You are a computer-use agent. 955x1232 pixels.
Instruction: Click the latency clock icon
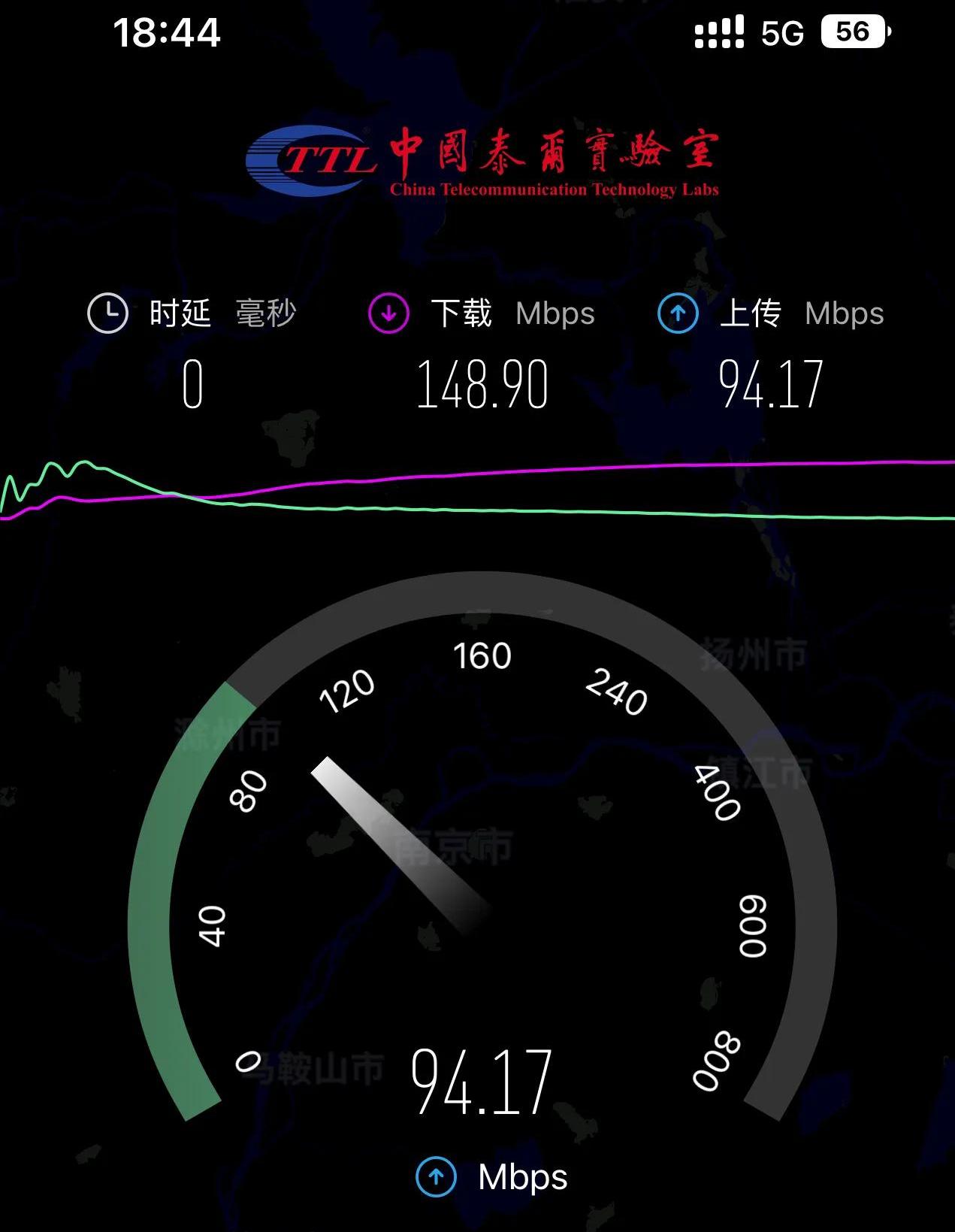tap(106, 313)
